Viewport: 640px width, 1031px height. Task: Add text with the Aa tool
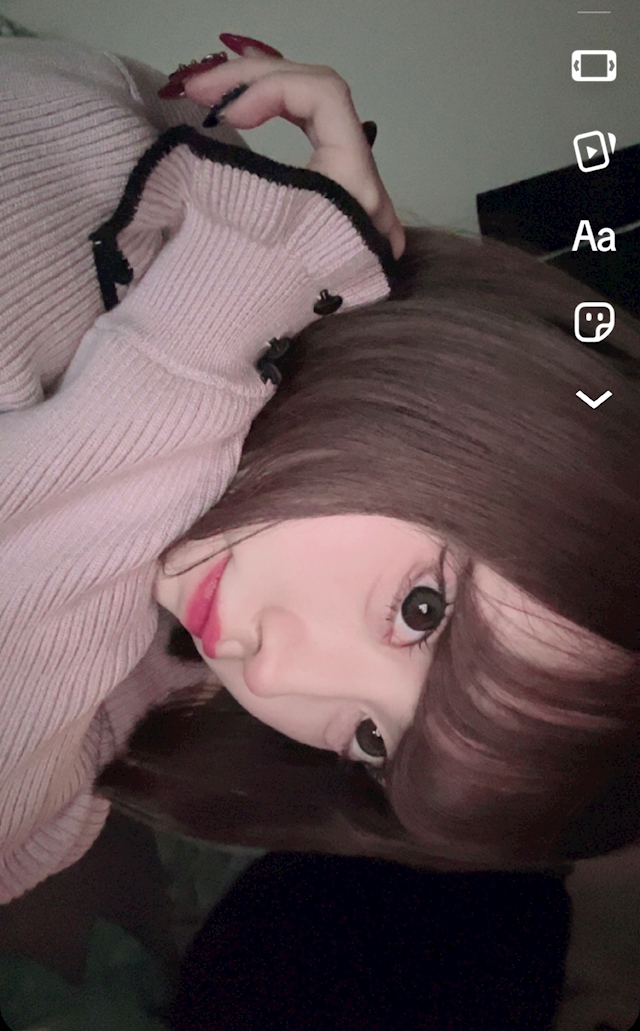(x=593, y=237)
